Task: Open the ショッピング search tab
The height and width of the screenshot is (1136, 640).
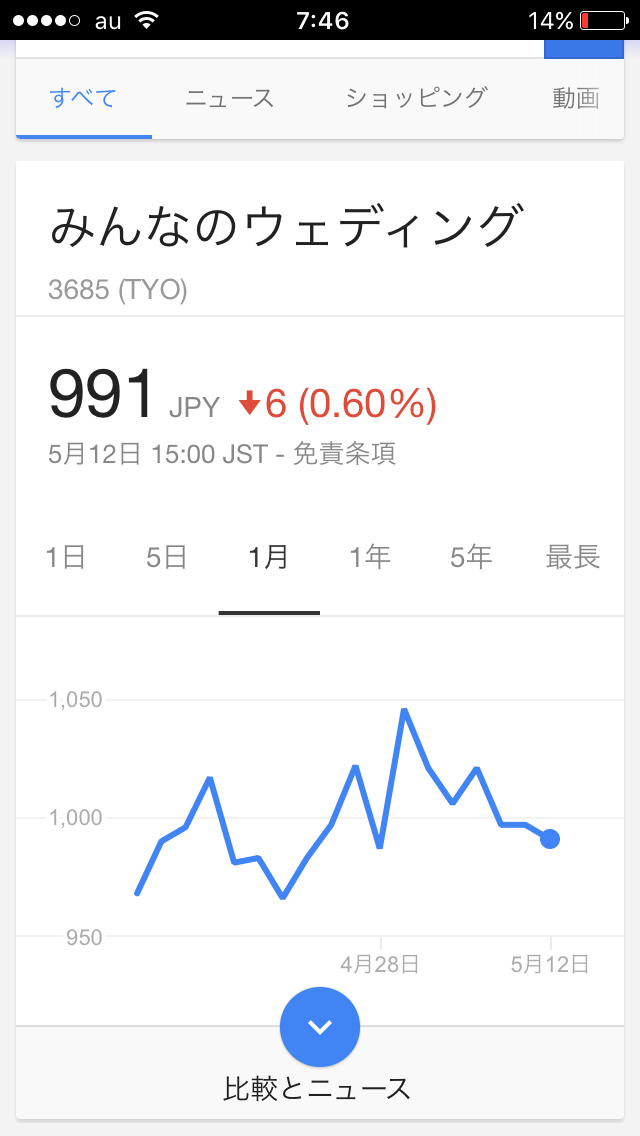Action: [x=415, y=98]
